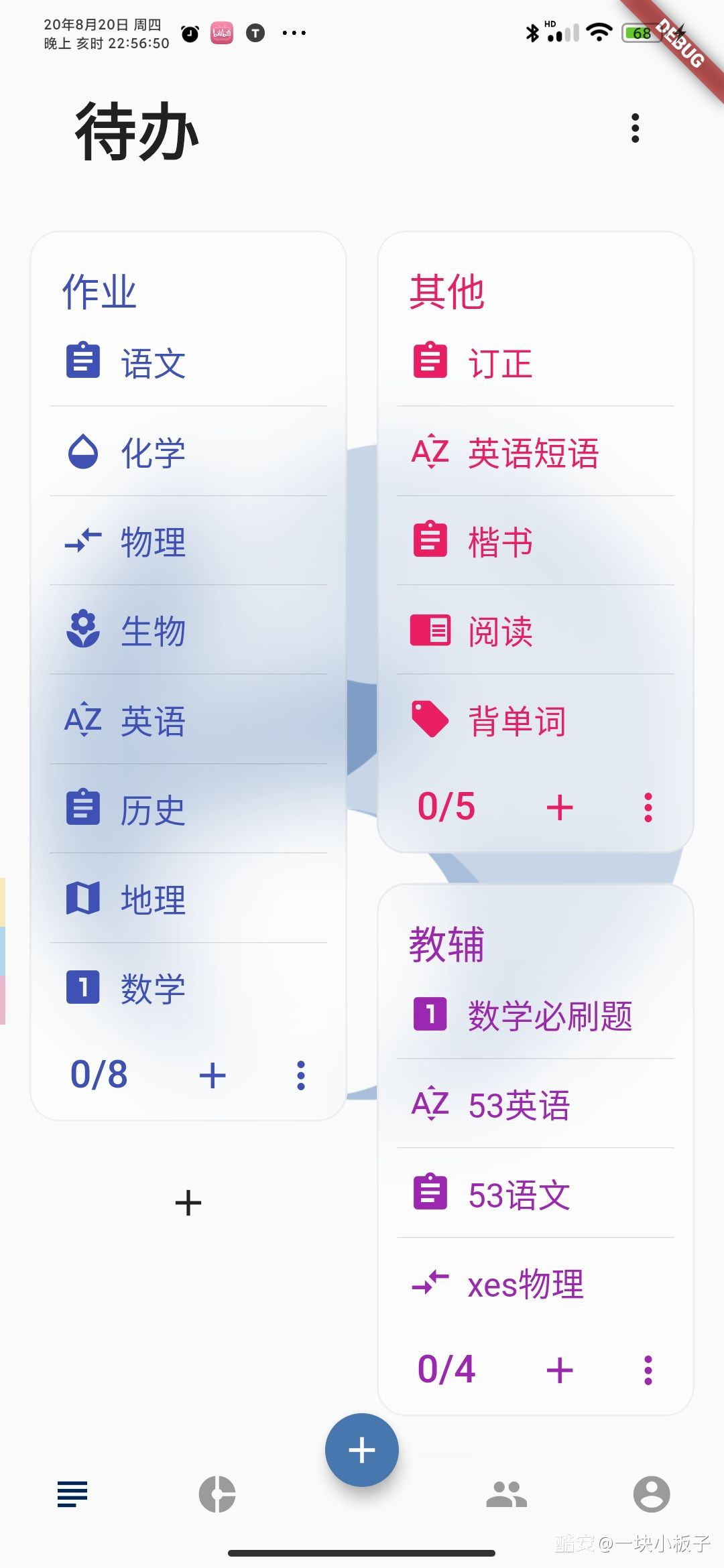Tap the blue plus floating action button
Viewport: 724px width, 1568px height.
click(x=361, y=1449)
